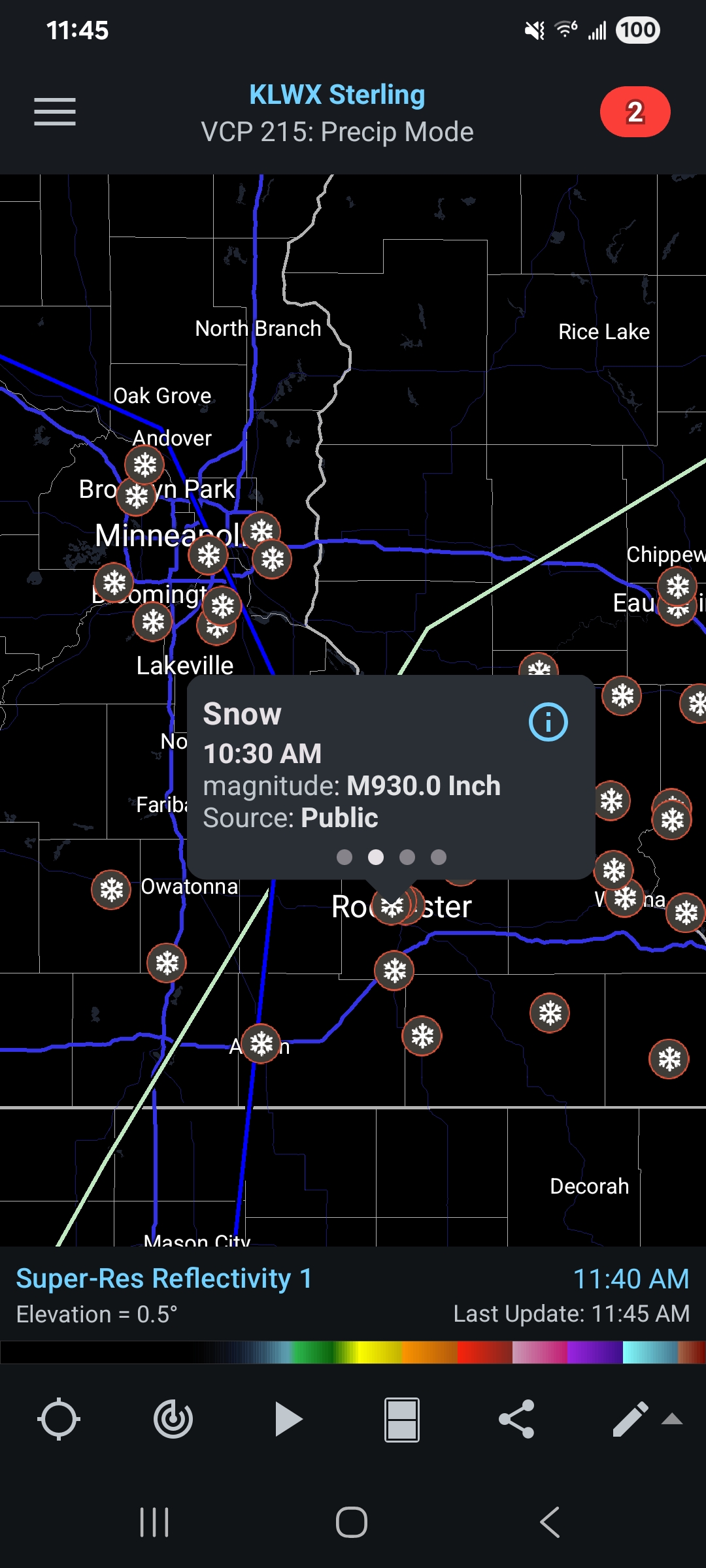Tap Super-Res Reflectivity 1 product label

click(164, 1279)
